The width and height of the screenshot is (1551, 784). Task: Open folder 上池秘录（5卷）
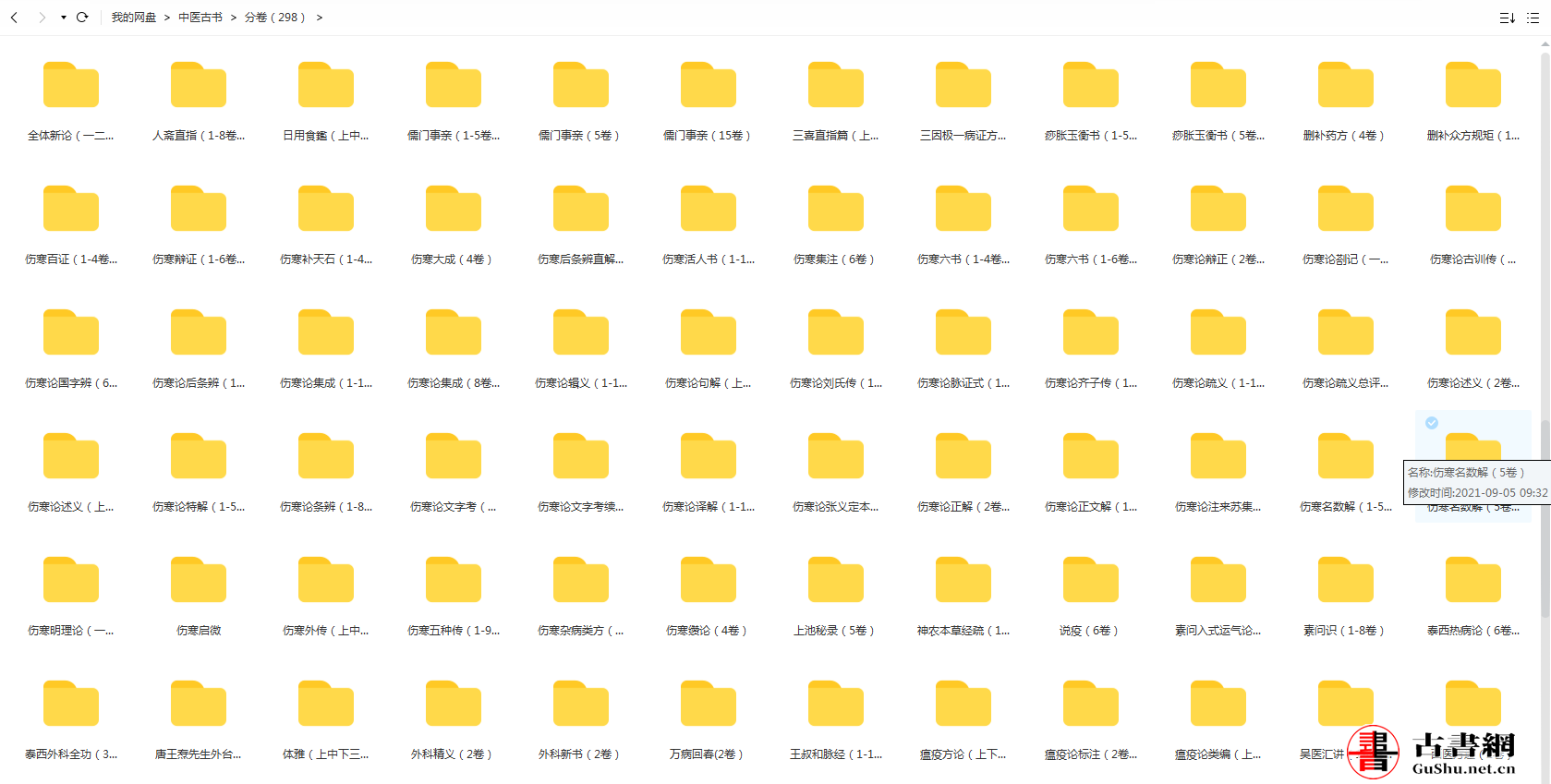pyautogui.click(x=836, y=581)
